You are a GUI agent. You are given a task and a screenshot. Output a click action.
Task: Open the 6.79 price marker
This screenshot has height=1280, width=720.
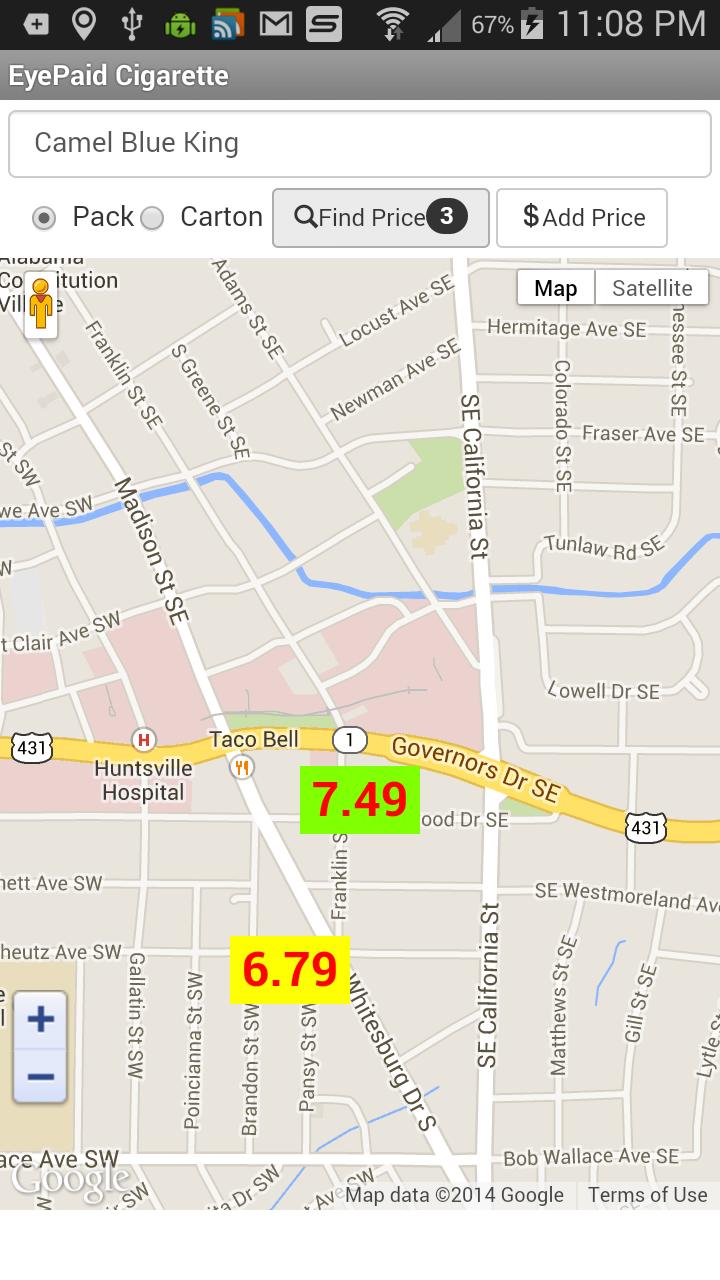pos(290,970)
